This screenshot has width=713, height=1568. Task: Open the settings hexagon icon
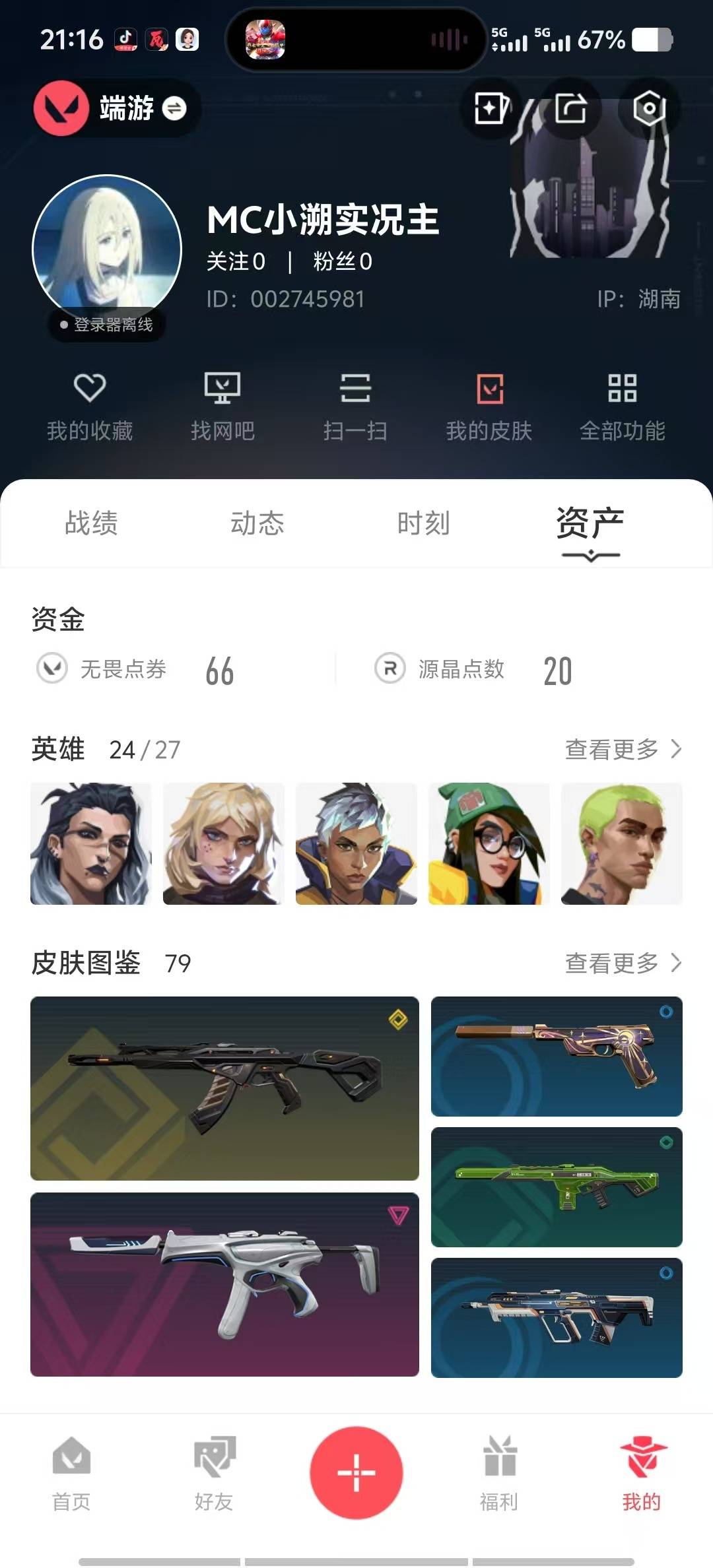(x=648, y=108)
